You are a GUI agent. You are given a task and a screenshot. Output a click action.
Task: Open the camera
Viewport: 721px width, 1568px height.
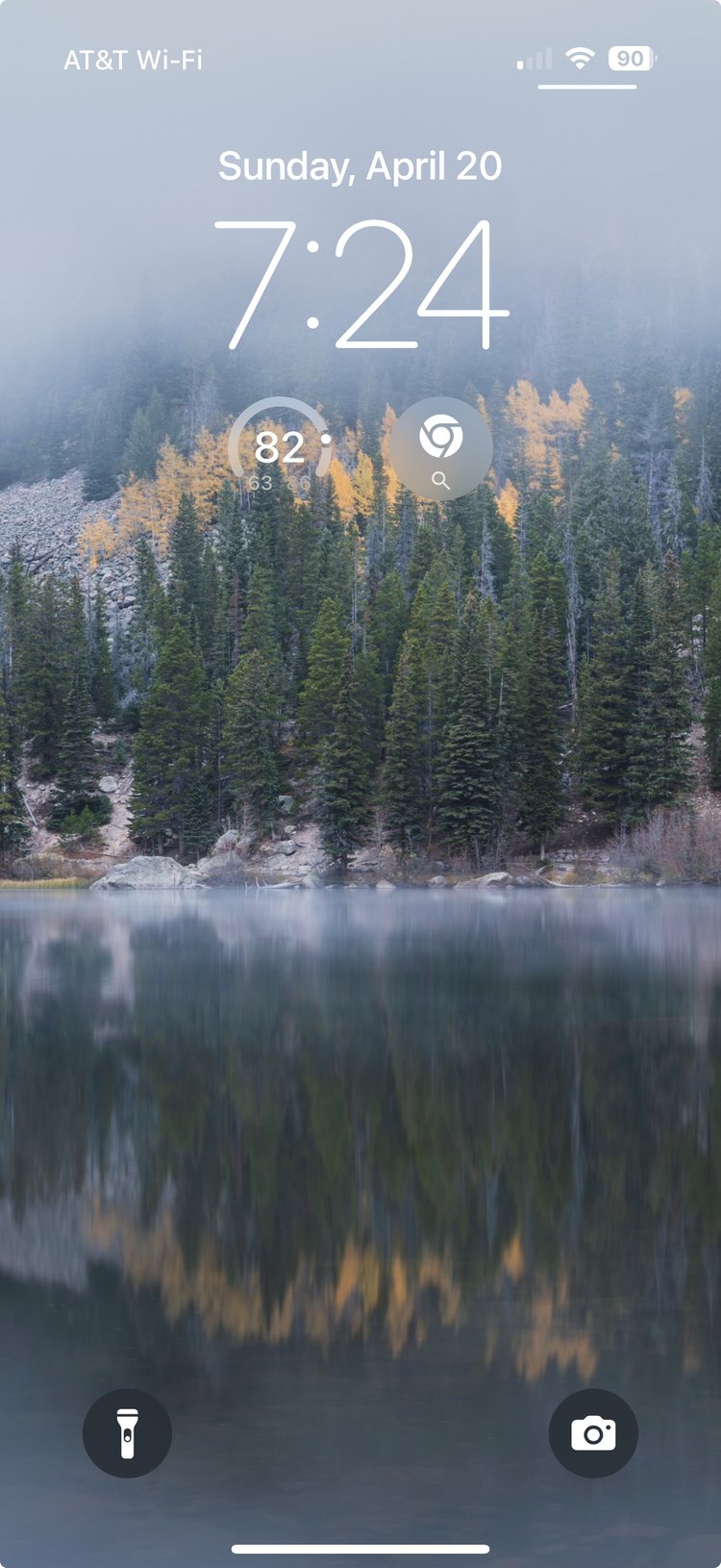click(593, 1432)
